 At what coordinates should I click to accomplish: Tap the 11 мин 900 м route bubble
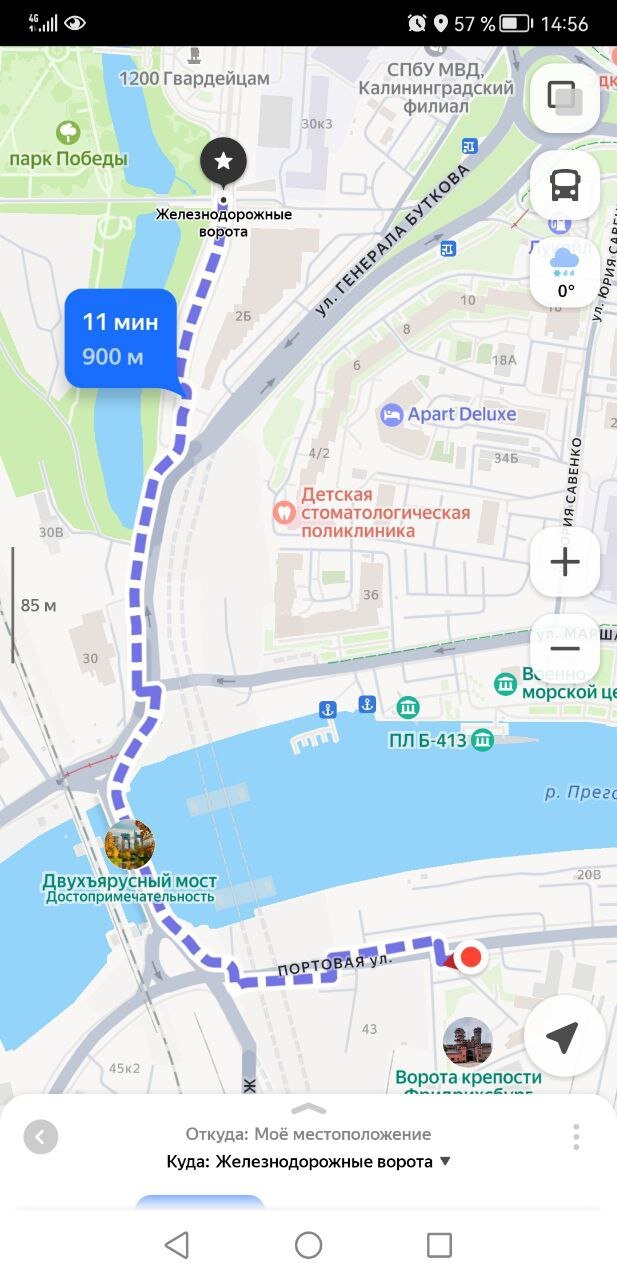point(120,338)
